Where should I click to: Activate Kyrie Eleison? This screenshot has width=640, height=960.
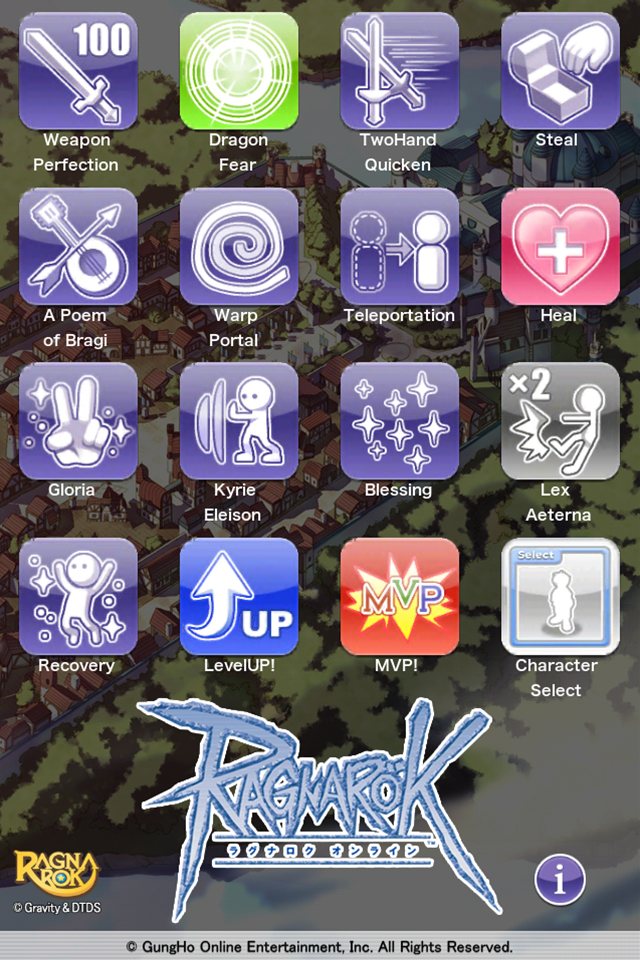pos(238,421)
